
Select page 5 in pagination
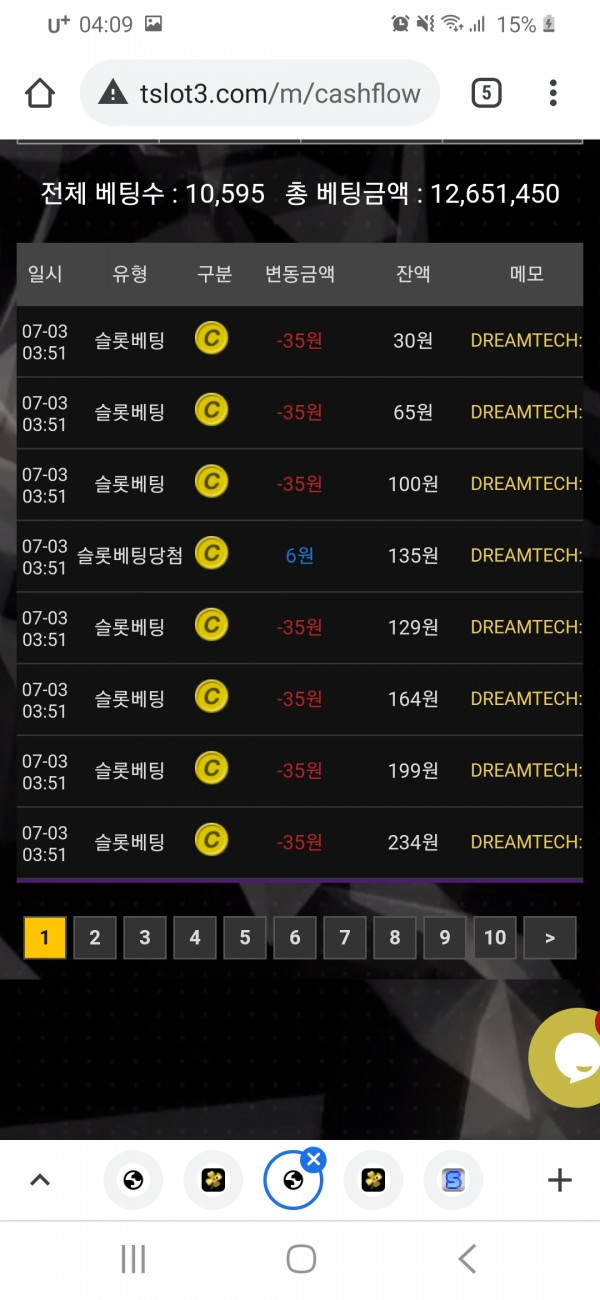coord(245,938)
